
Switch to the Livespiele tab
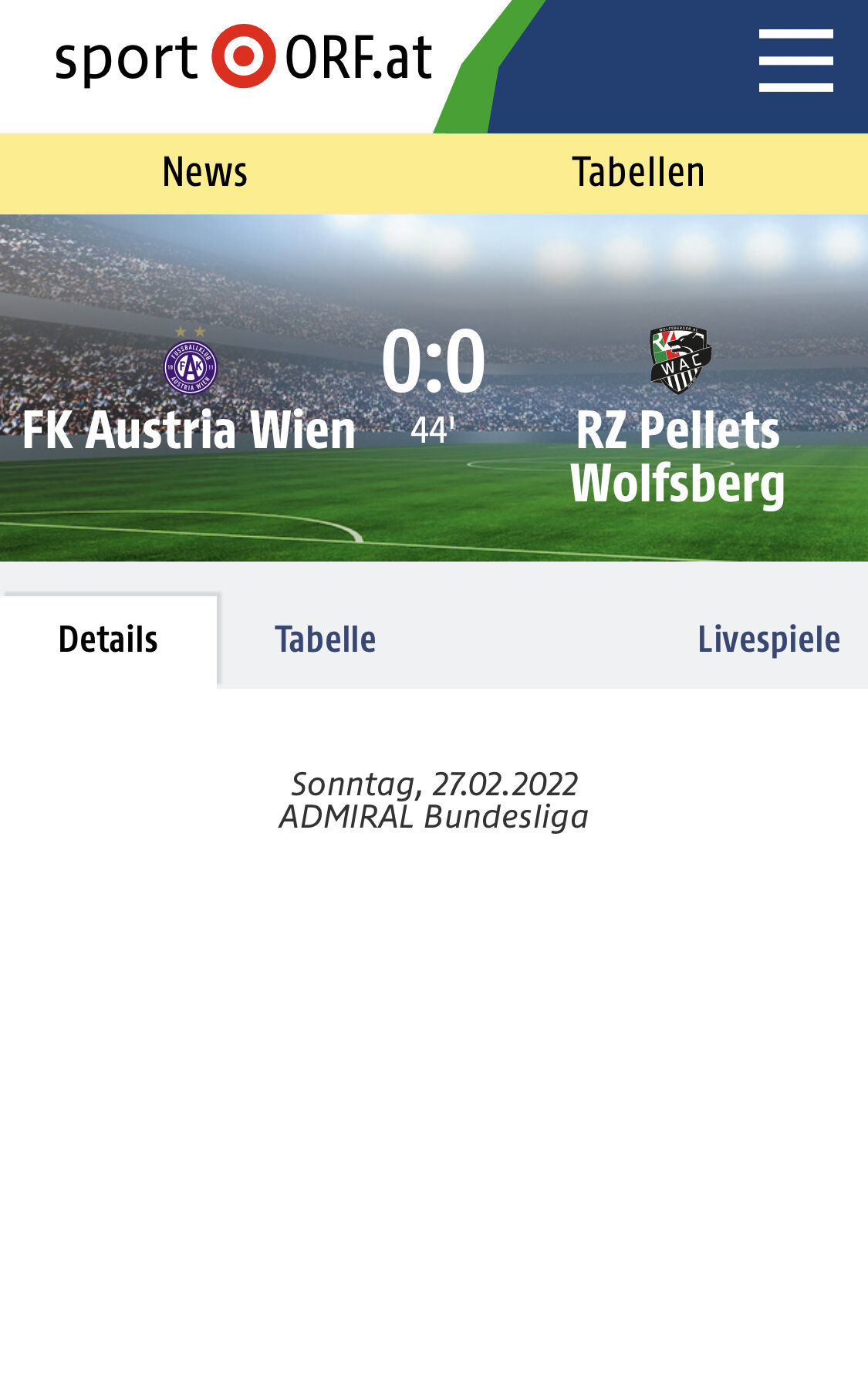pos(768,639)
